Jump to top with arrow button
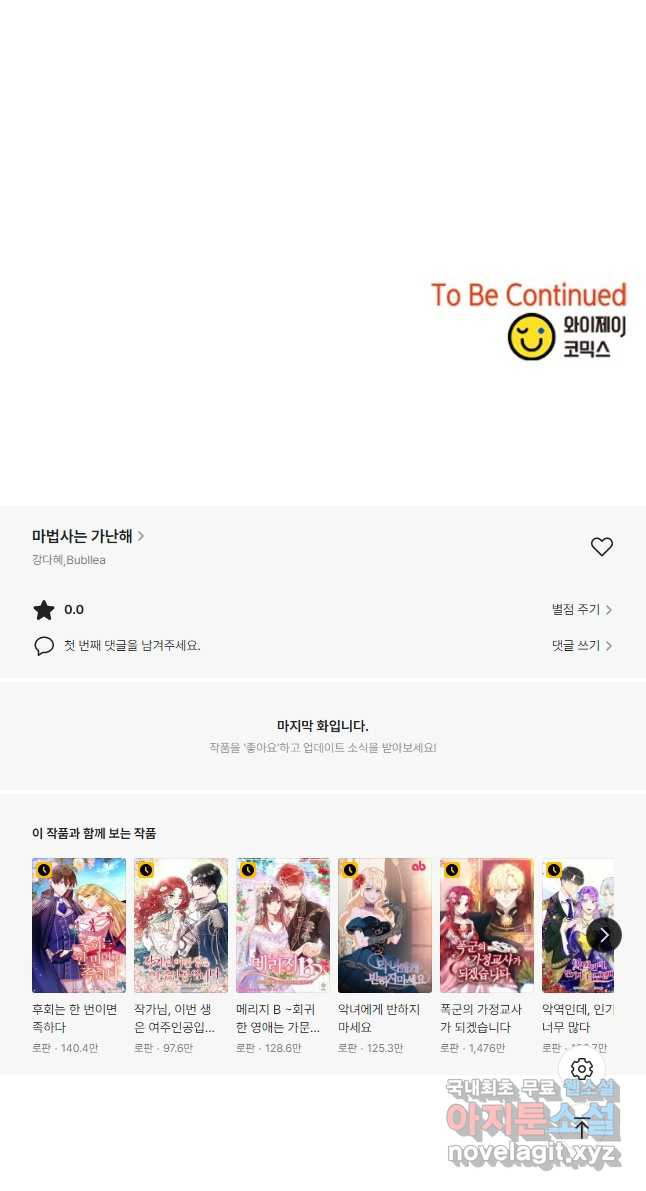 pyautogui.click(x=582, y=1128)
